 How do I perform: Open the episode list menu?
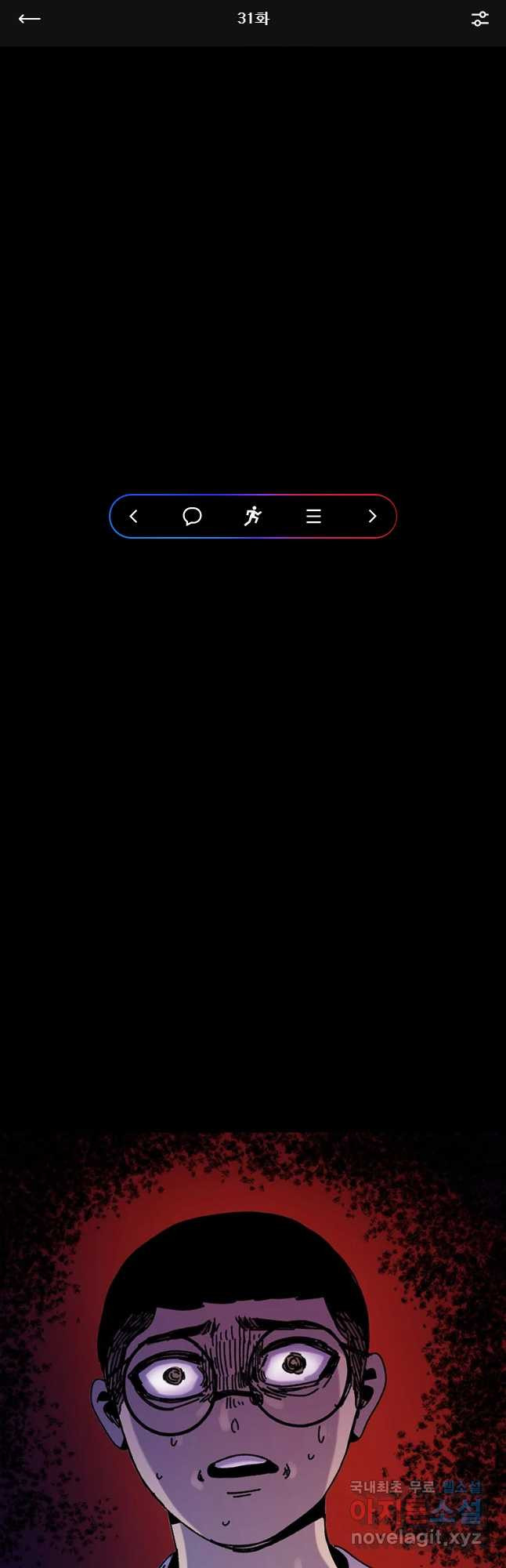pyautogui.click(x=313, y=516)
